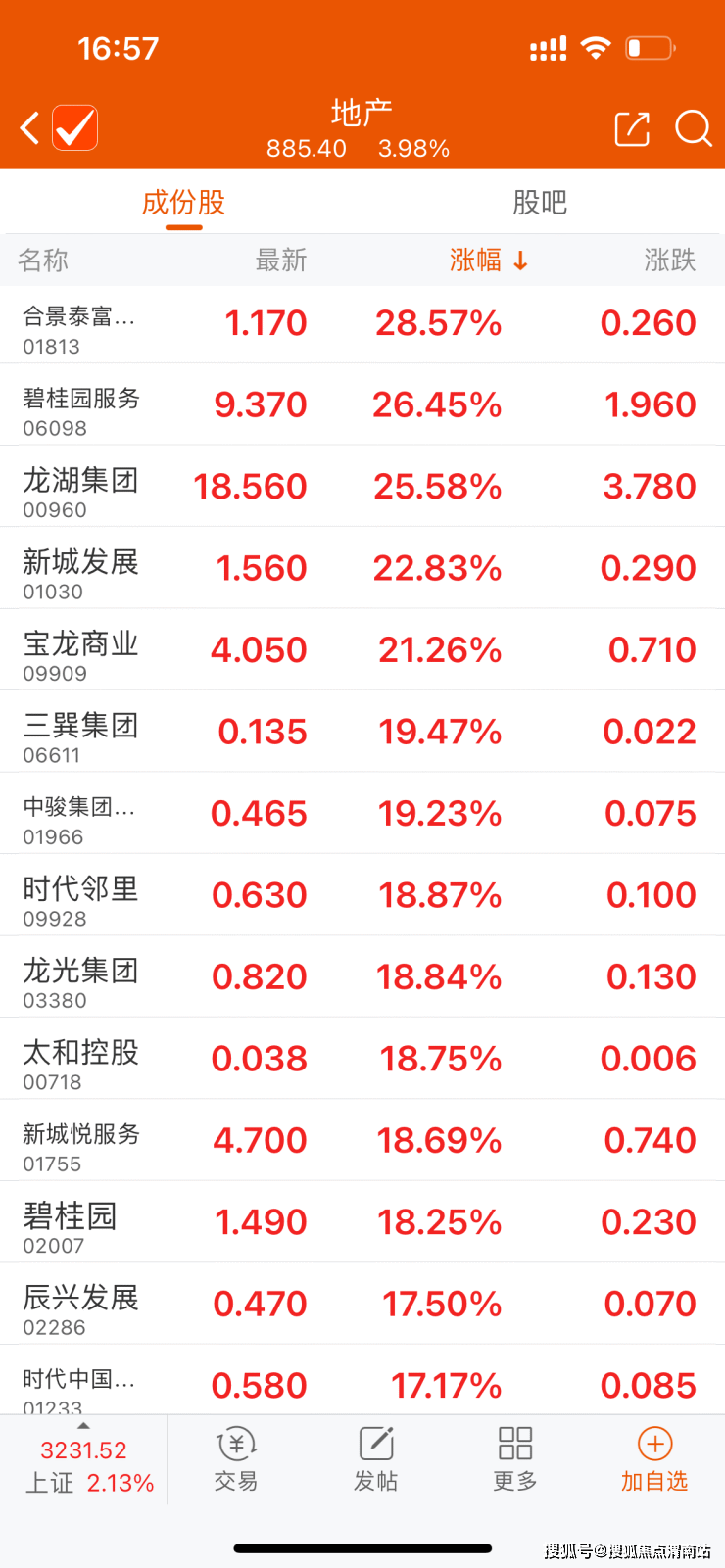Viewport: 725px width, 1568px height.
Task: Add this sector with 加自选
Action: pyautogui.click(x=654, y=1459)
